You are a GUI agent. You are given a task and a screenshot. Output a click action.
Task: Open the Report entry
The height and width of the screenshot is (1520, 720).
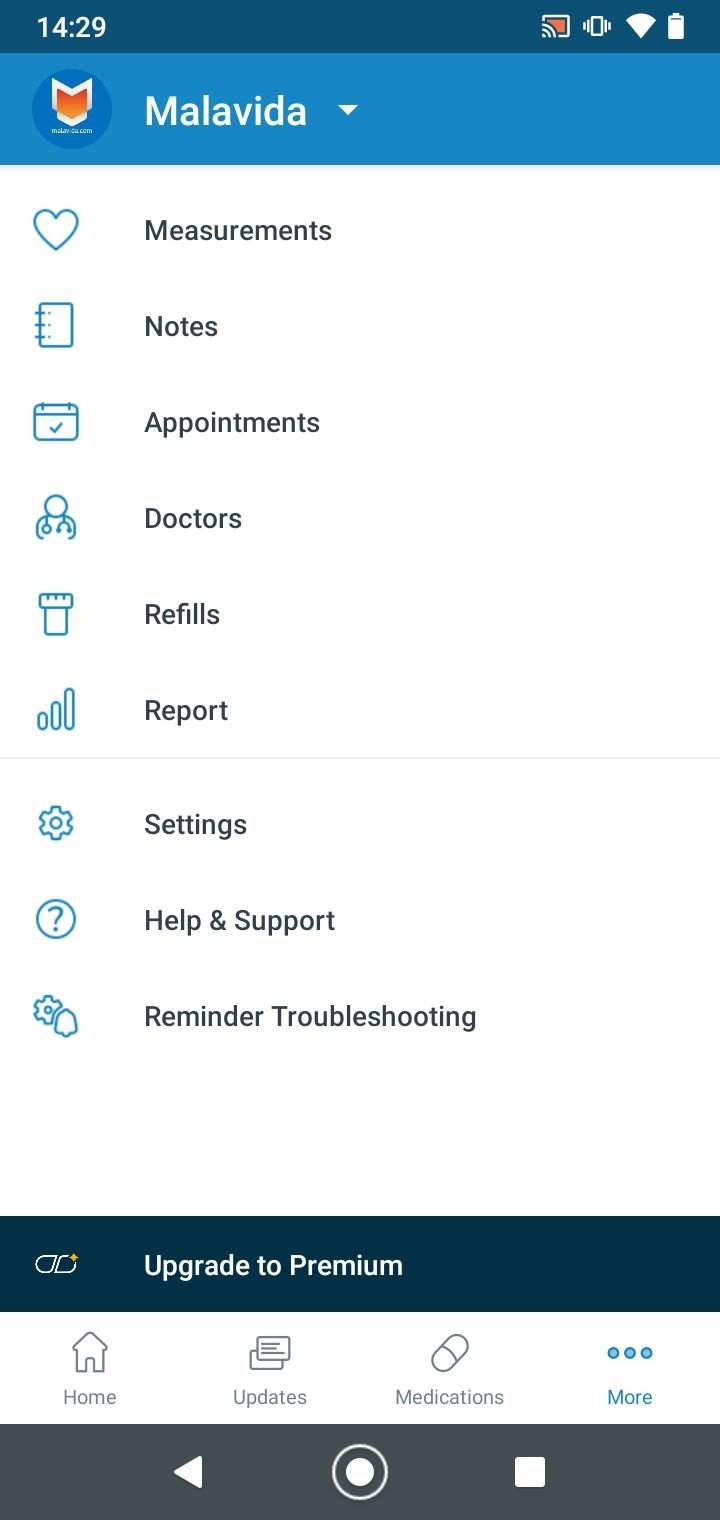click(x=360, y=710)
